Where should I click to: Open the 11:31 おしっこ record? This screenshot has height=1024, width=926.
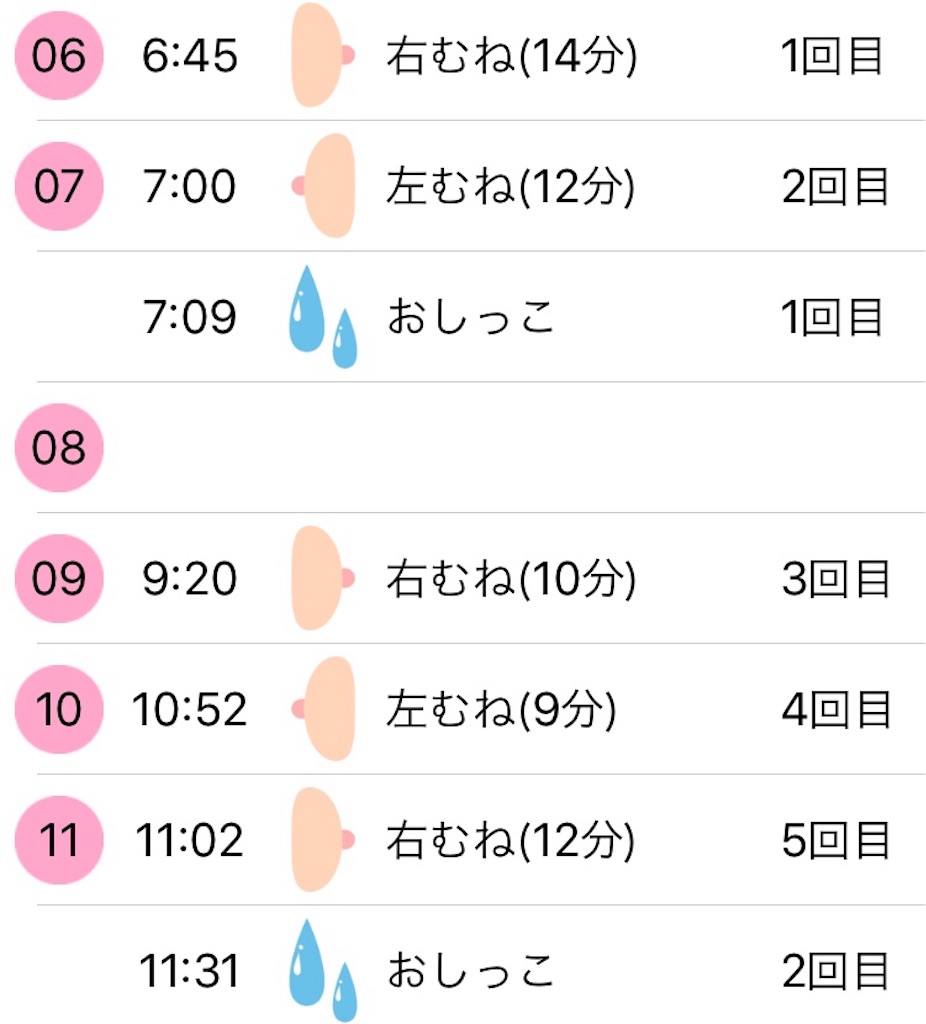click(470, 971)
